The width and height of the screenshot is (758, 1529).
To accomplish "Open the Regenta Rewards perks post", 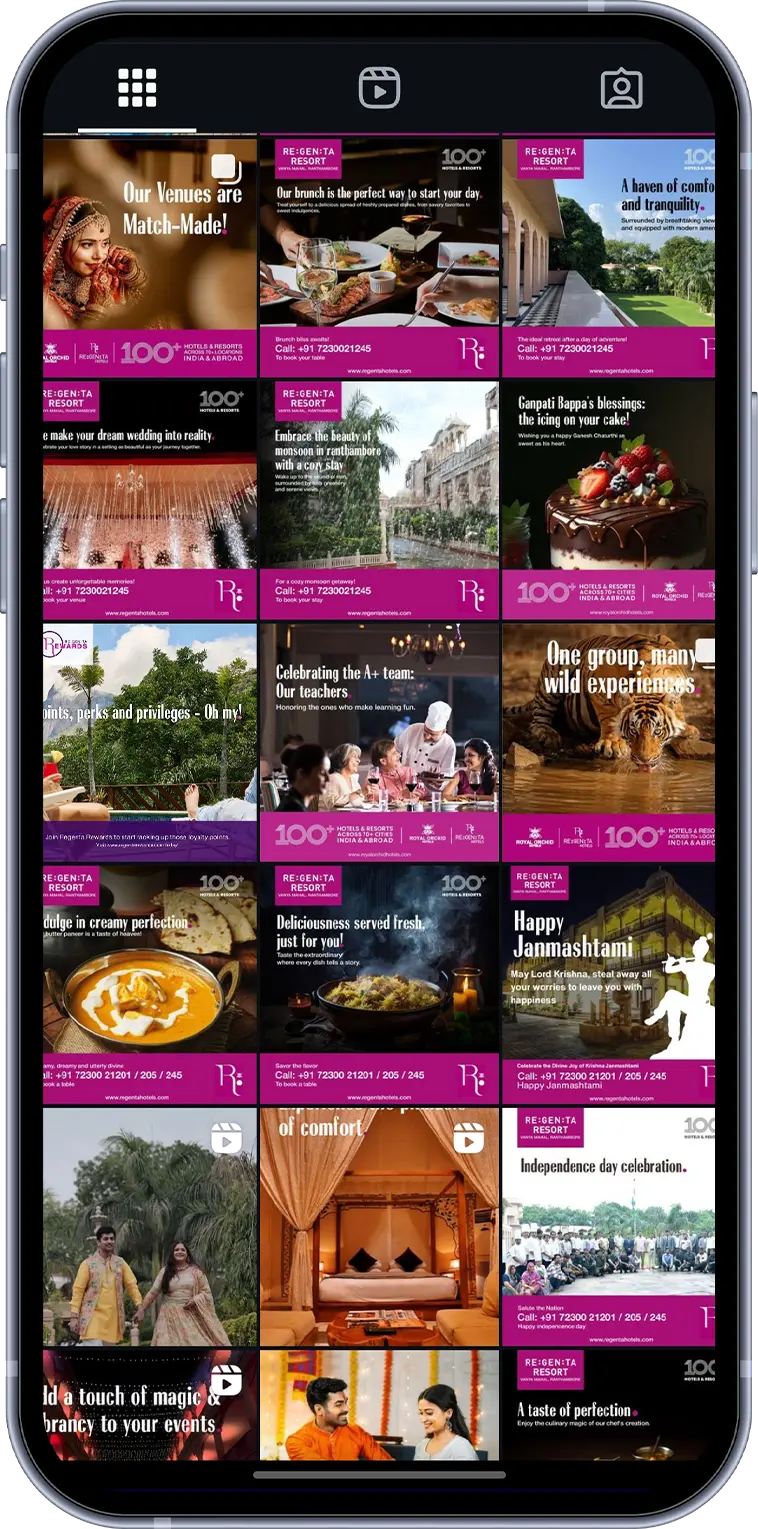I will click(x=150, y=742).
